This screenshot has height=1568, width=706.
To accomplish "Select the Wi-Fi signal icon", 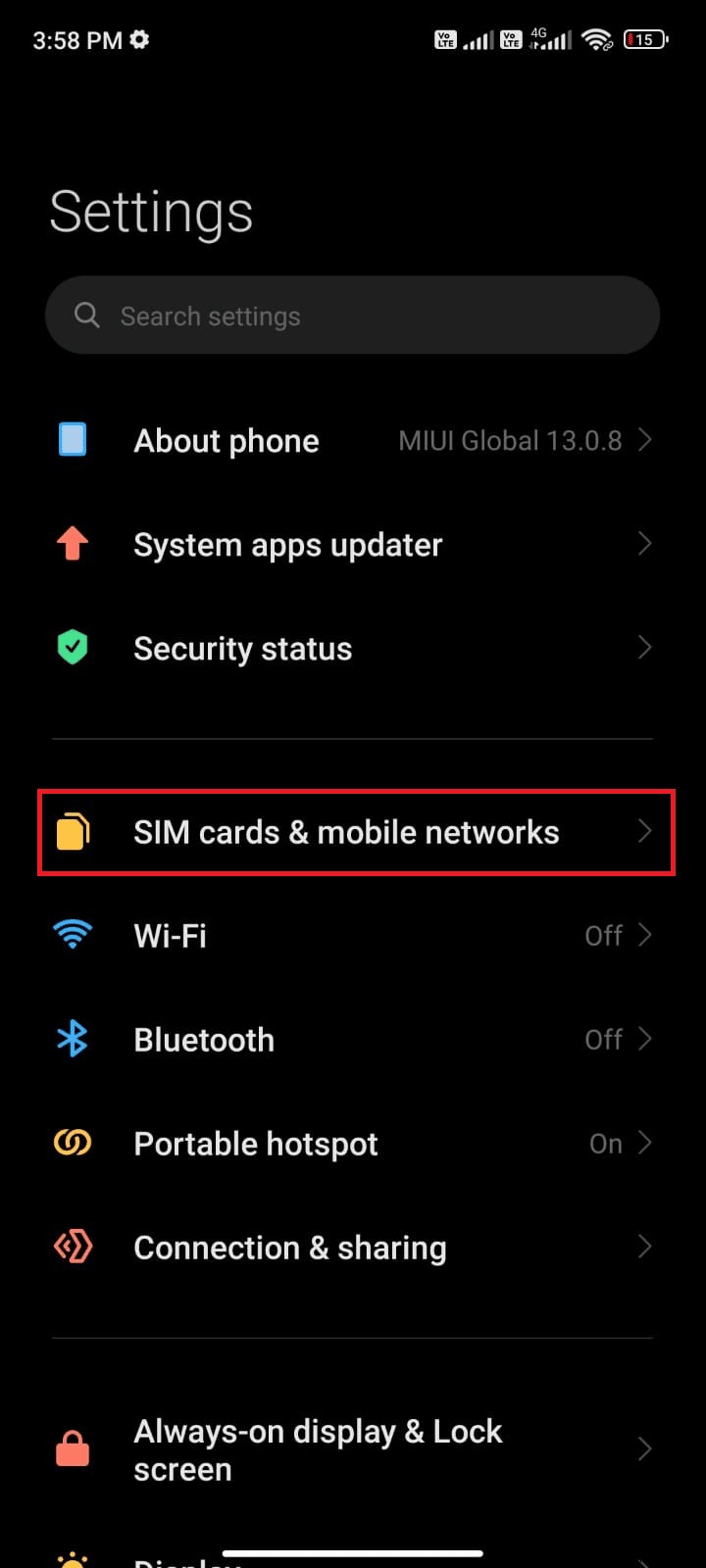I will tap(73, 935).
